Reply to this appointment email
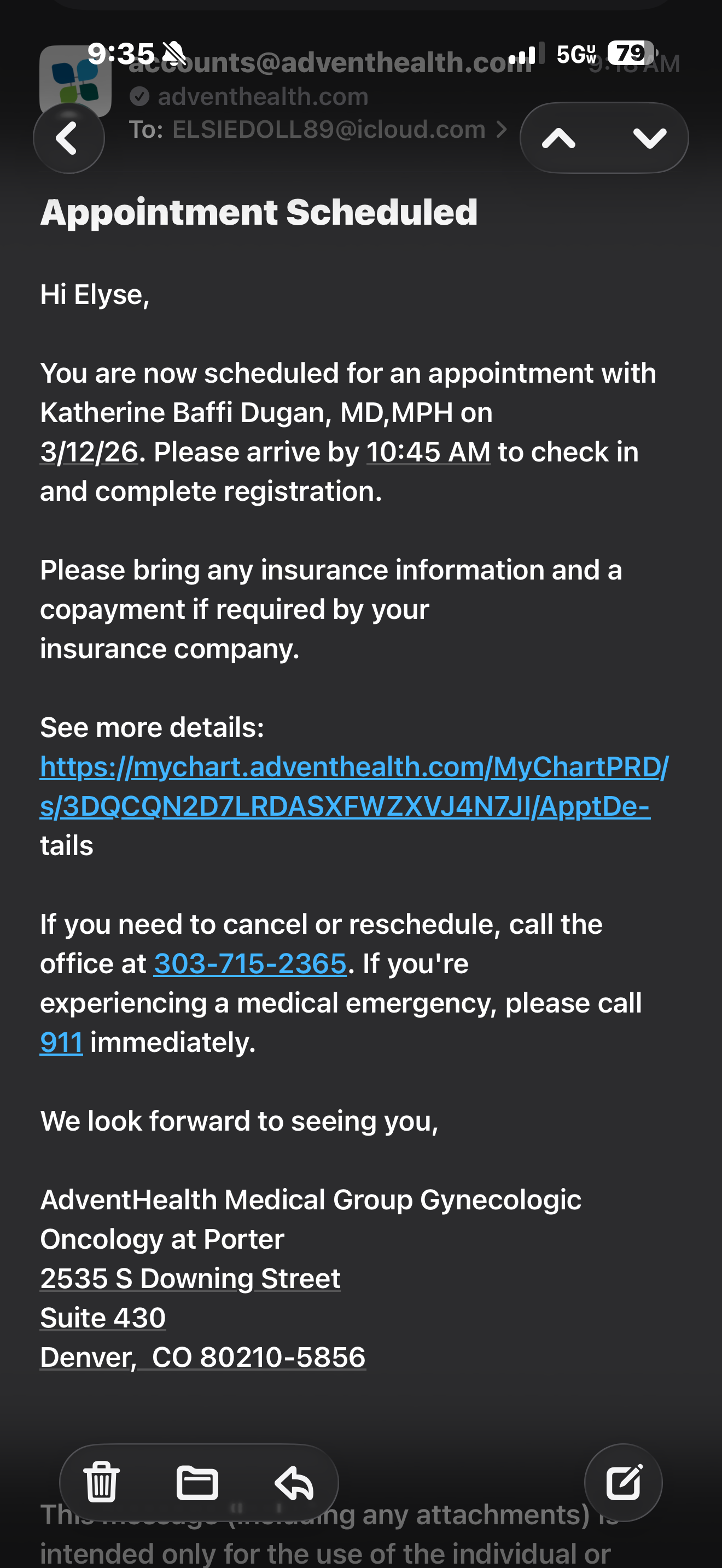This screenshot has width=722, height=1568. click(294, 1482)
